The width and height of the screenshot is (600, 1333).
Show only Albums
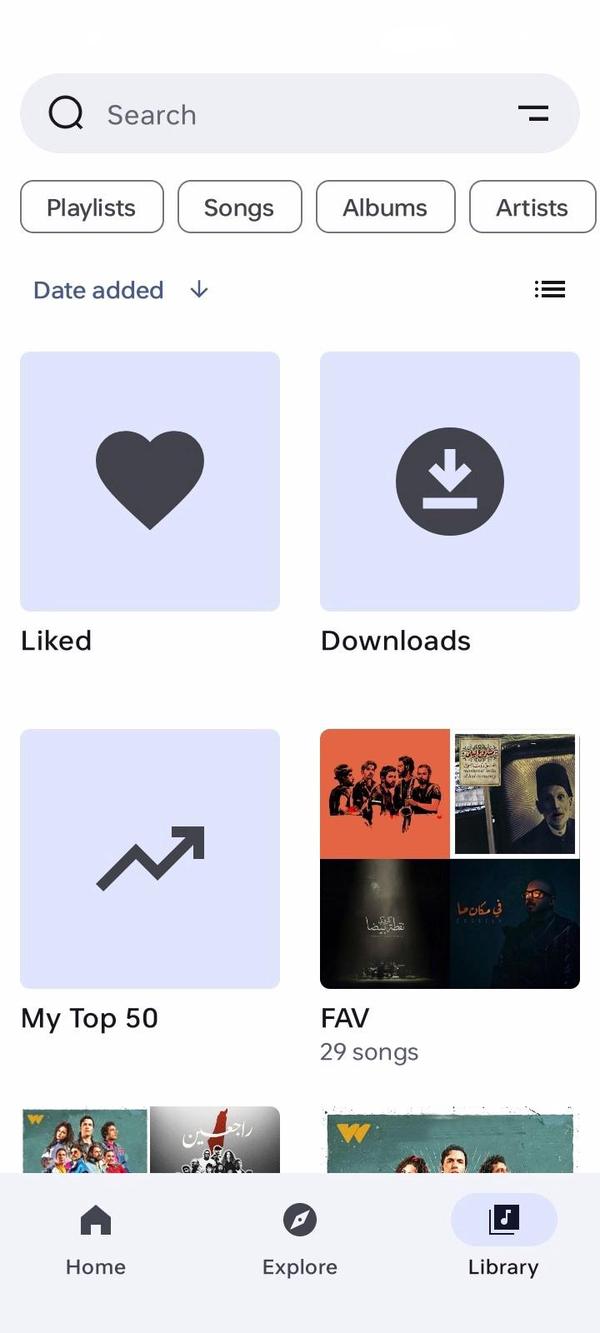[x=385, y=207]
